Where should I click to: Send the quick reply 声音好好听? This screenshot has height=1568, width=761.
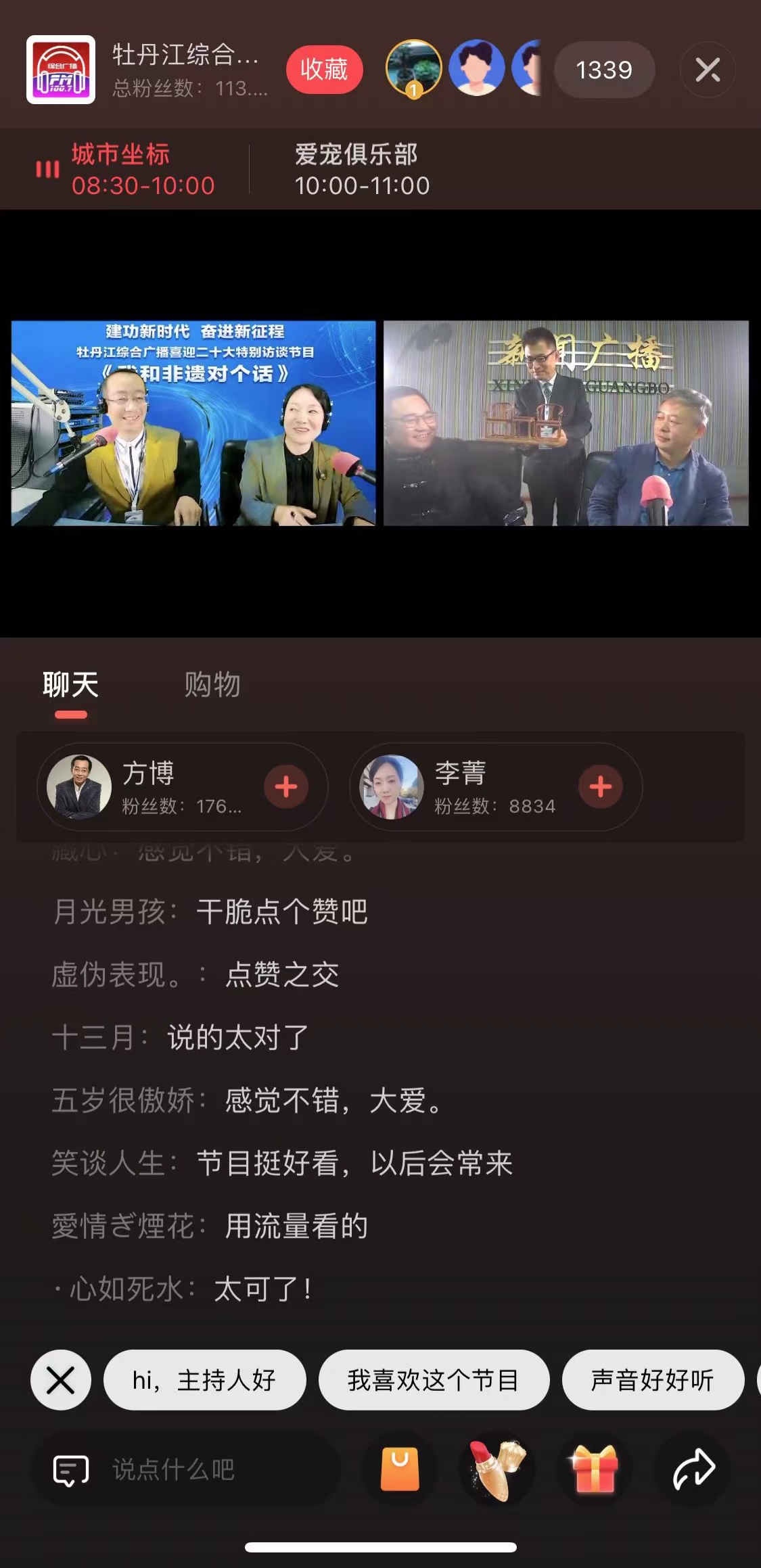pos(653,1380)
